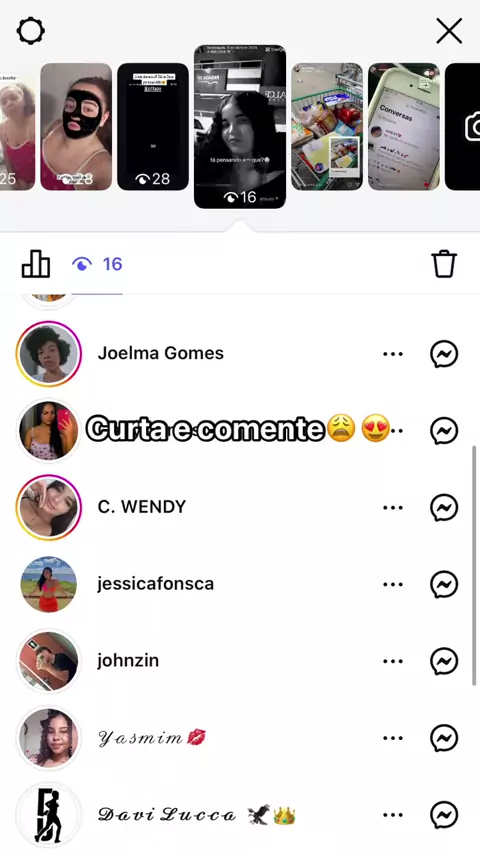
Task: Open the black face mask story thumbnail
Action: [x=76, y=126]
